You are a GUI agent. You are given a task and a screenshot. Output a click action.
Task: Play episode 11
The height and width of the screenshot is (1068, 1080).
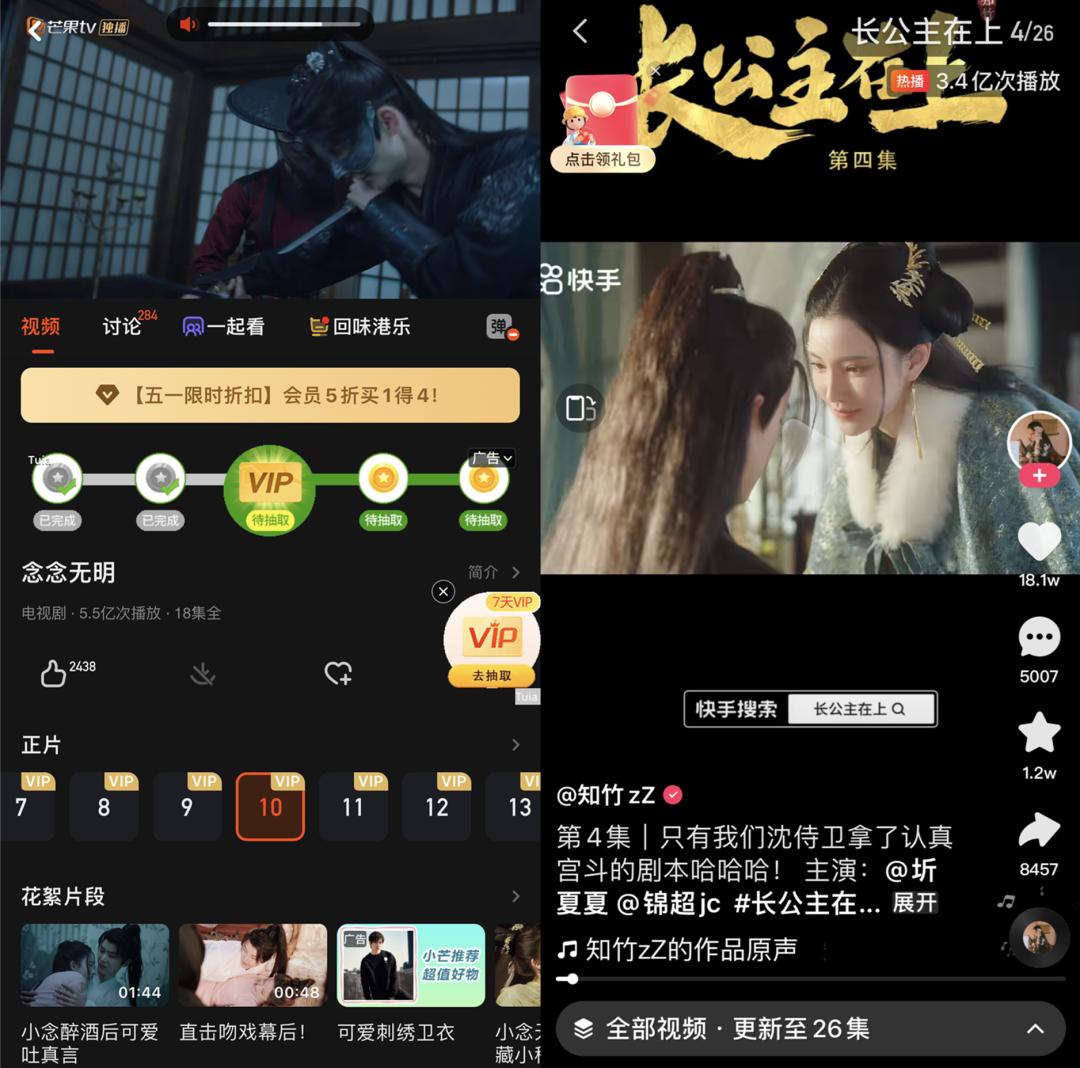click(x=353, y=807)
